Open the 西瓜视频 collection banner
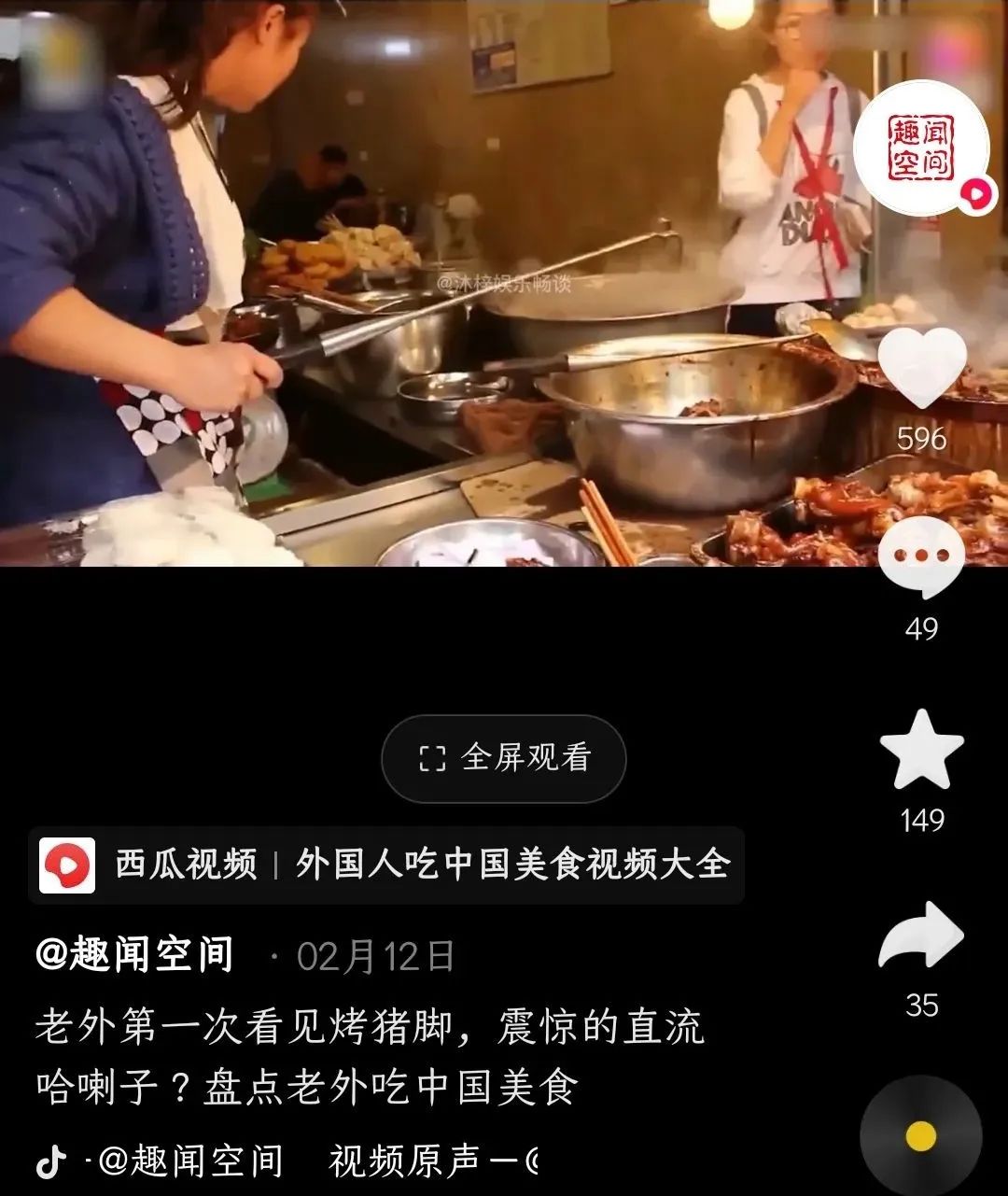Screen dimensions: 1008x1196 tap(385, 865)
